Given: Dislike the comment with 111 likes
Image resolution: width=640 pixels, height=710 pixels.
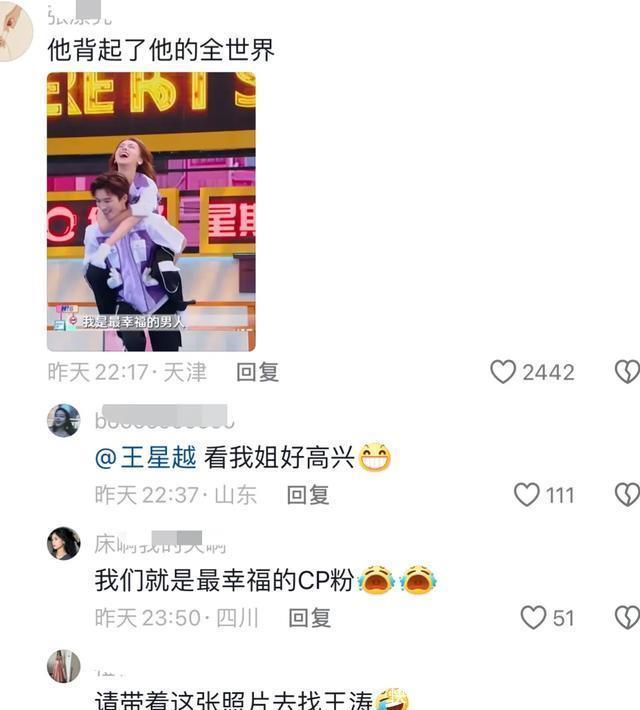Looking at the screenshot, I should coord(627,494).
